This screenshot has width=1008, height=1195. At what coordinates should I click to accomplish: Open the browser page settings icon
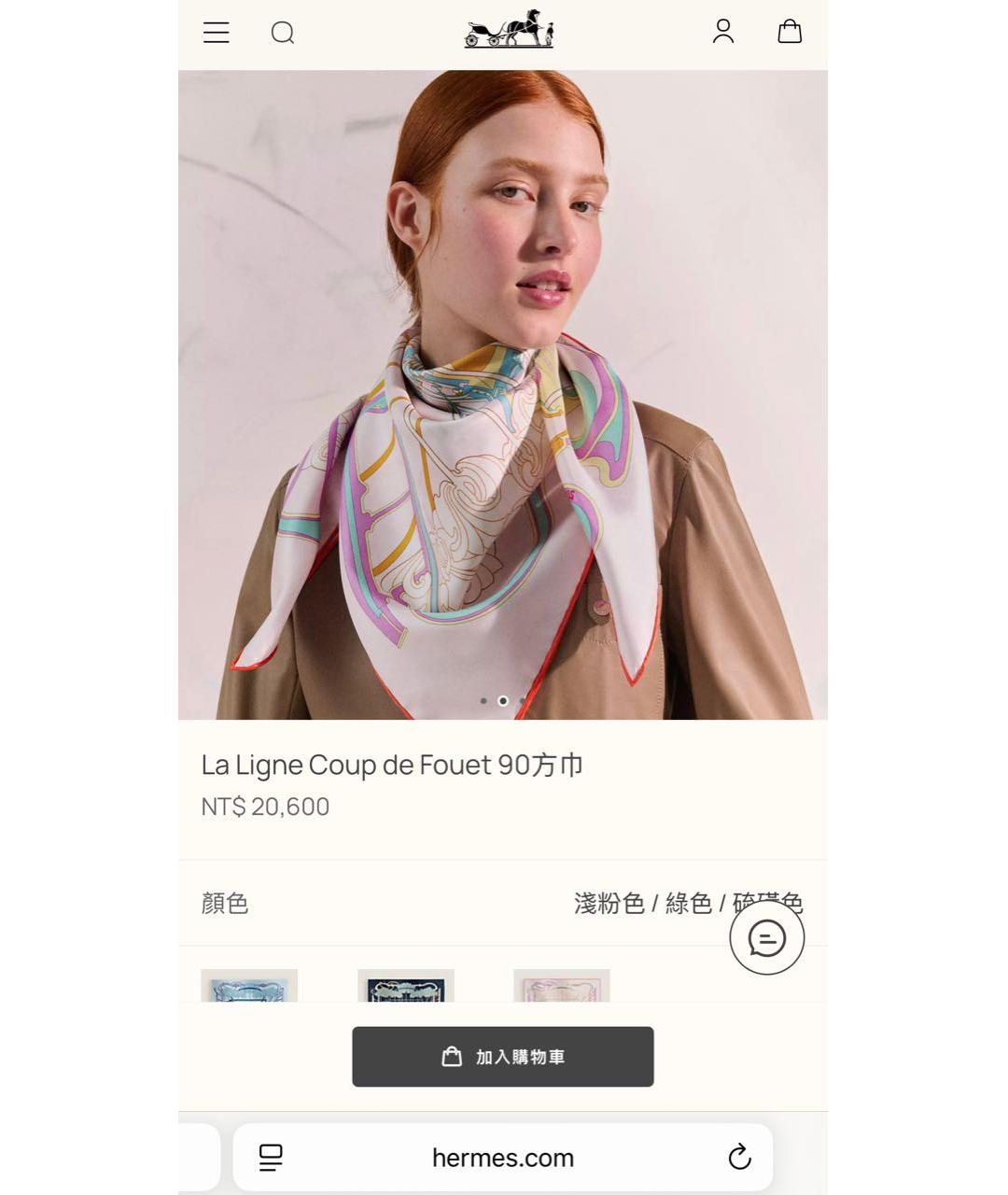pos(271,1158)
